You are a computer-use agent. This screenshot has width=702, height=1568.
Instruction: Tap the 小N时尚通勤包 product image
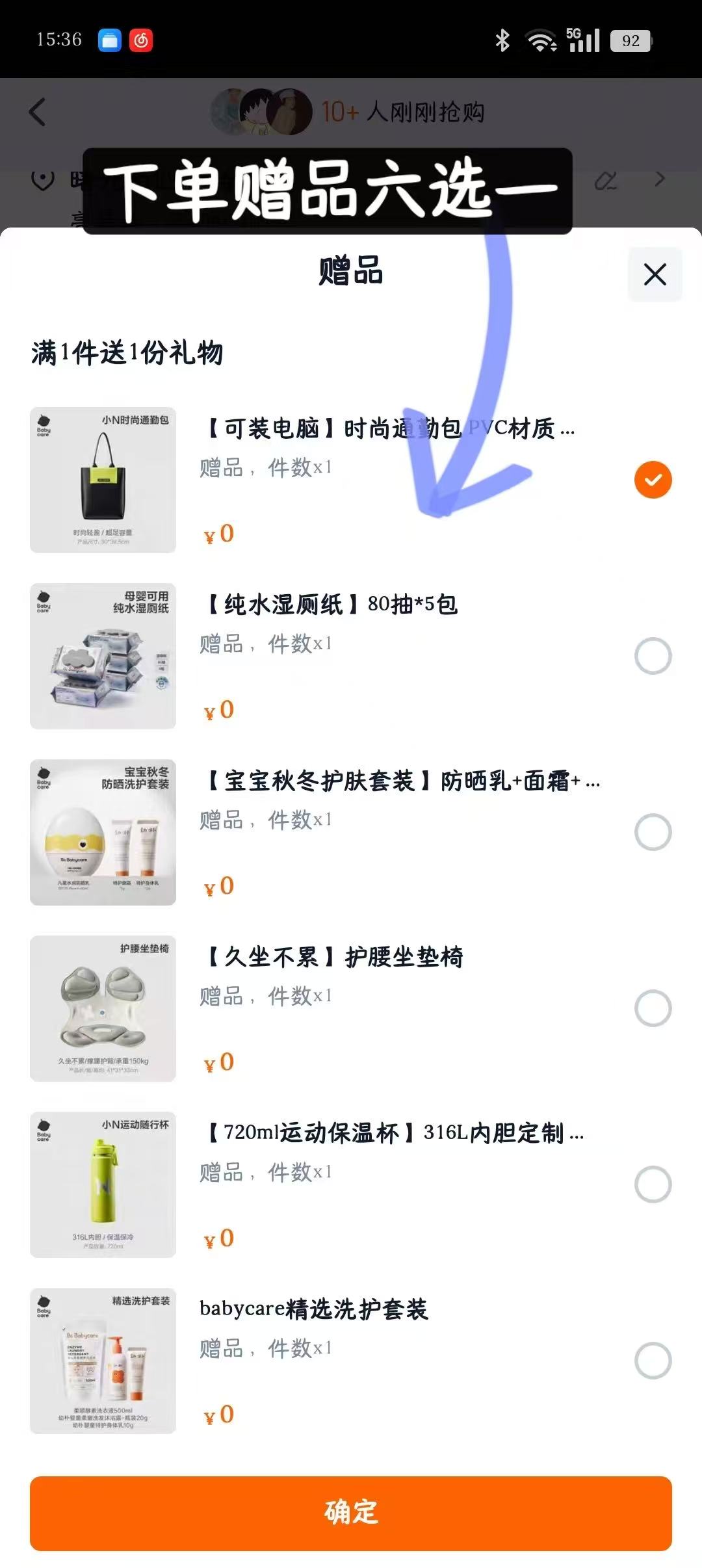(x=103, y=479)
